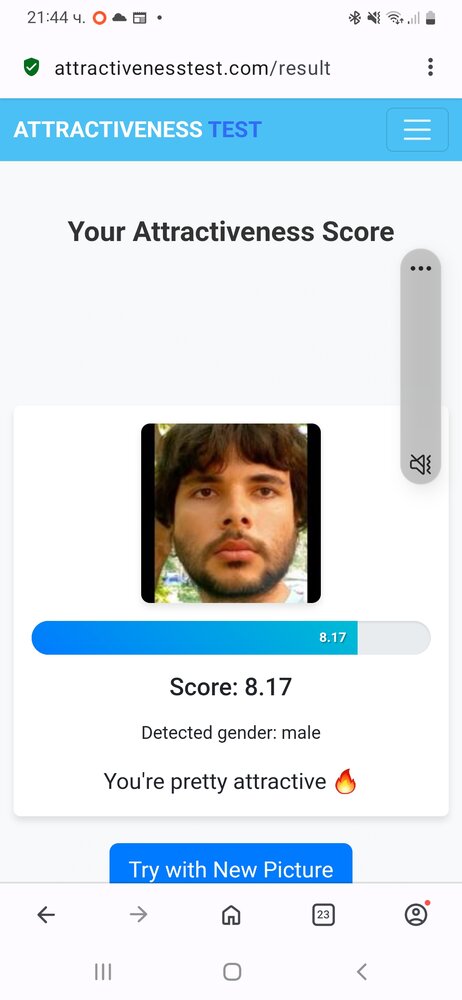
Task: Open the tabs switcher showing 23
Action: 324,915
